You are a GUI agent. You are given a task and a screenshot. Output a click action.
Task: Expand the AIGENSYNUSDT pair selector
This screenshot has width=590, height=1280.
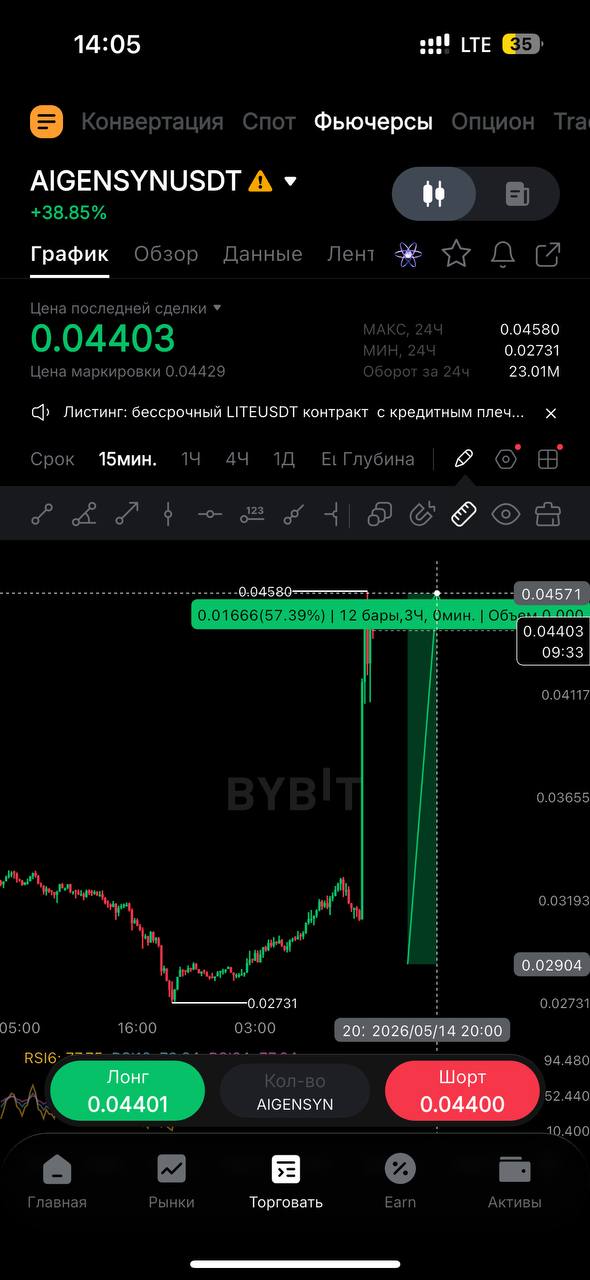(x=290, y=181)
